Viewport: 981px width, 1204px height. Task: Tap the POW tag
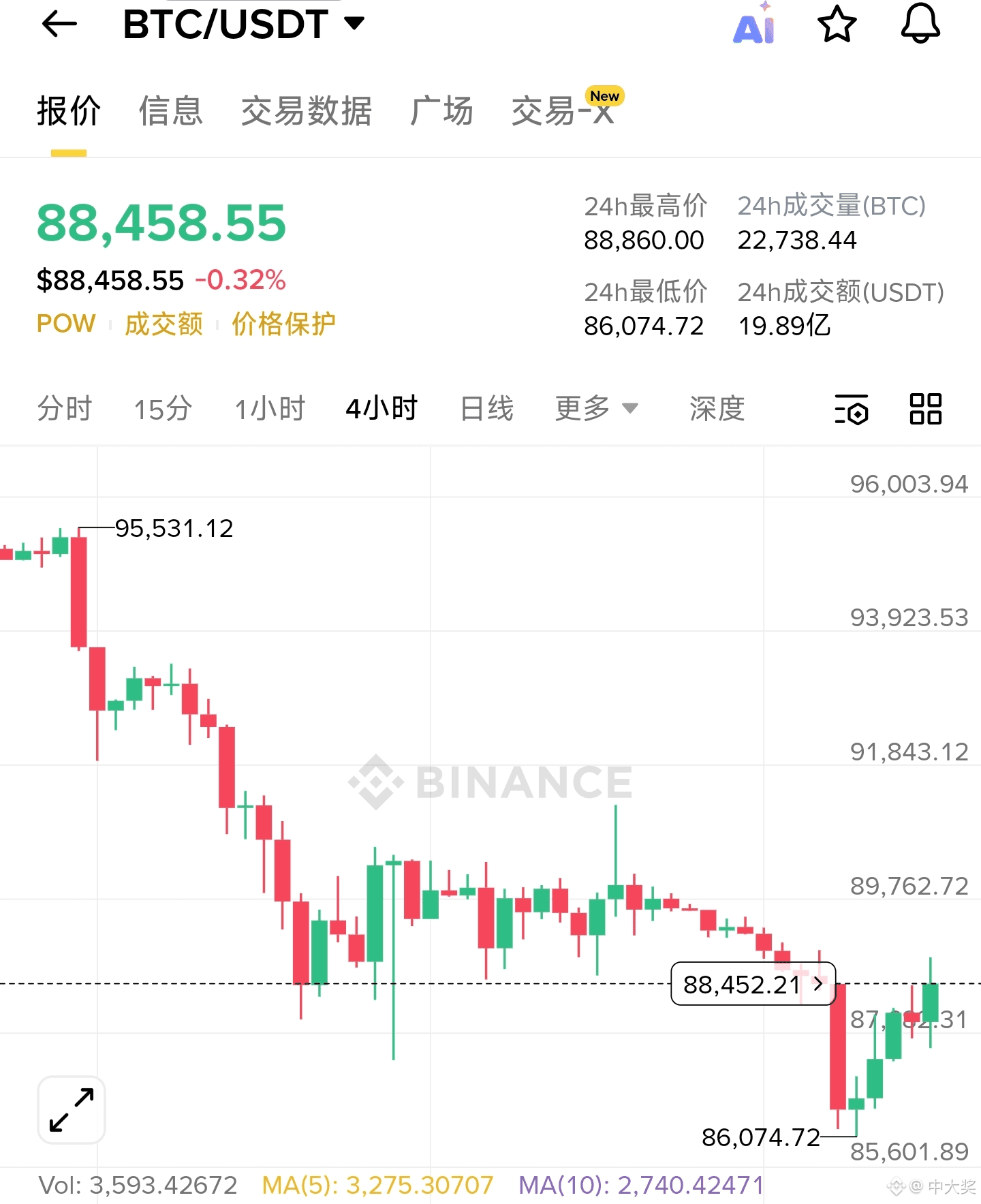[66, 324]
